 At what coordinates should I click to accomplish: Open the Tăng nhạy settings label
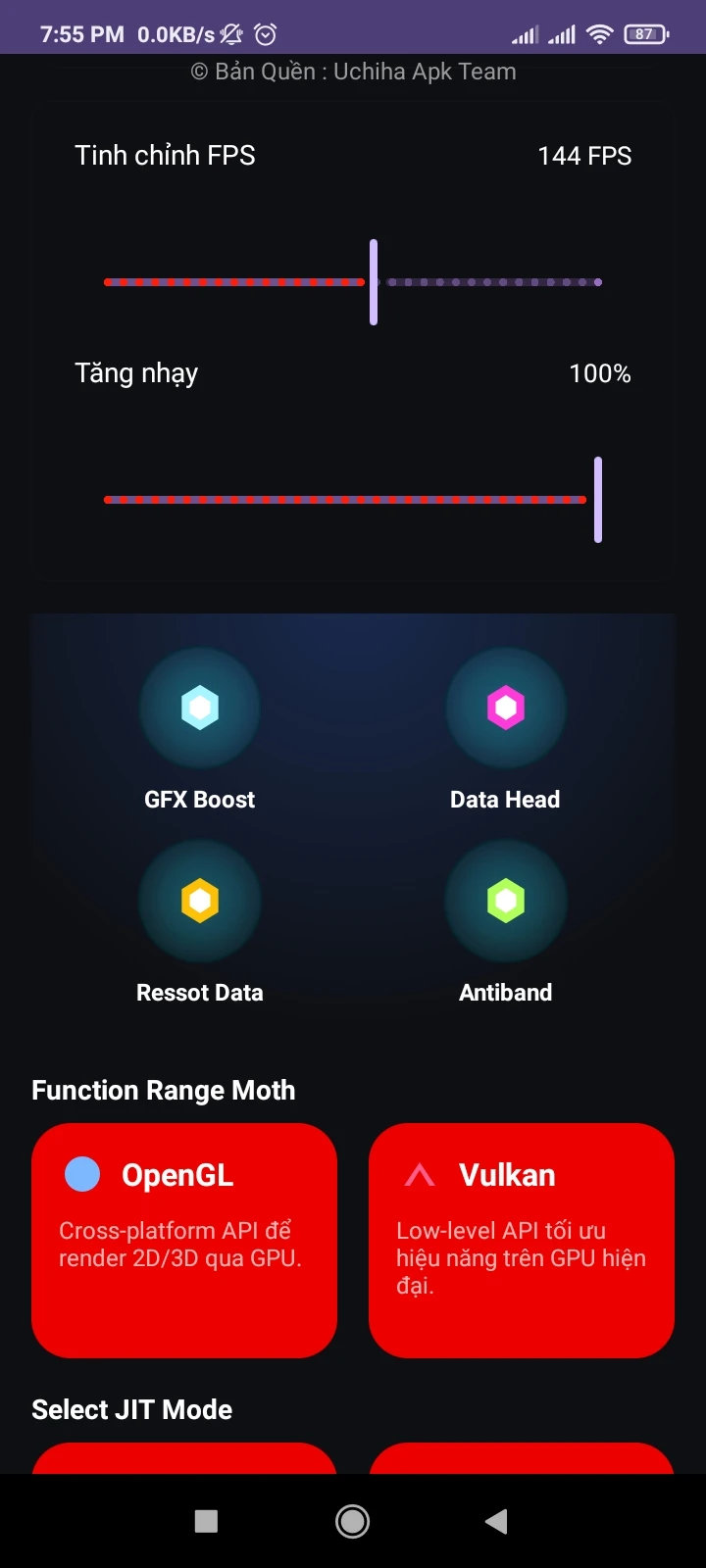point(136,373)
